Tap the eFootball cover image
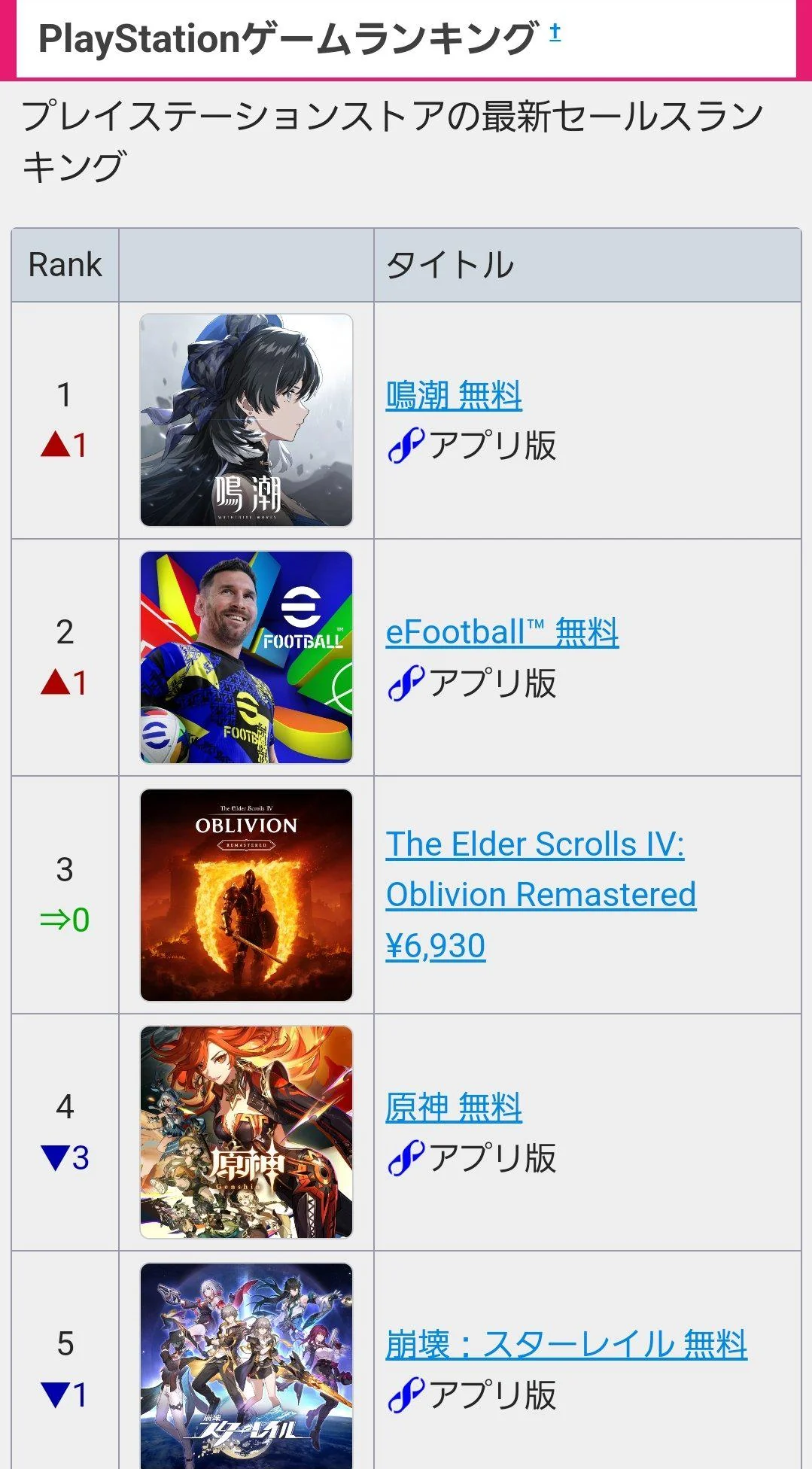Image resolution: width=812 pixels, height=1469 pixels. 246,657
